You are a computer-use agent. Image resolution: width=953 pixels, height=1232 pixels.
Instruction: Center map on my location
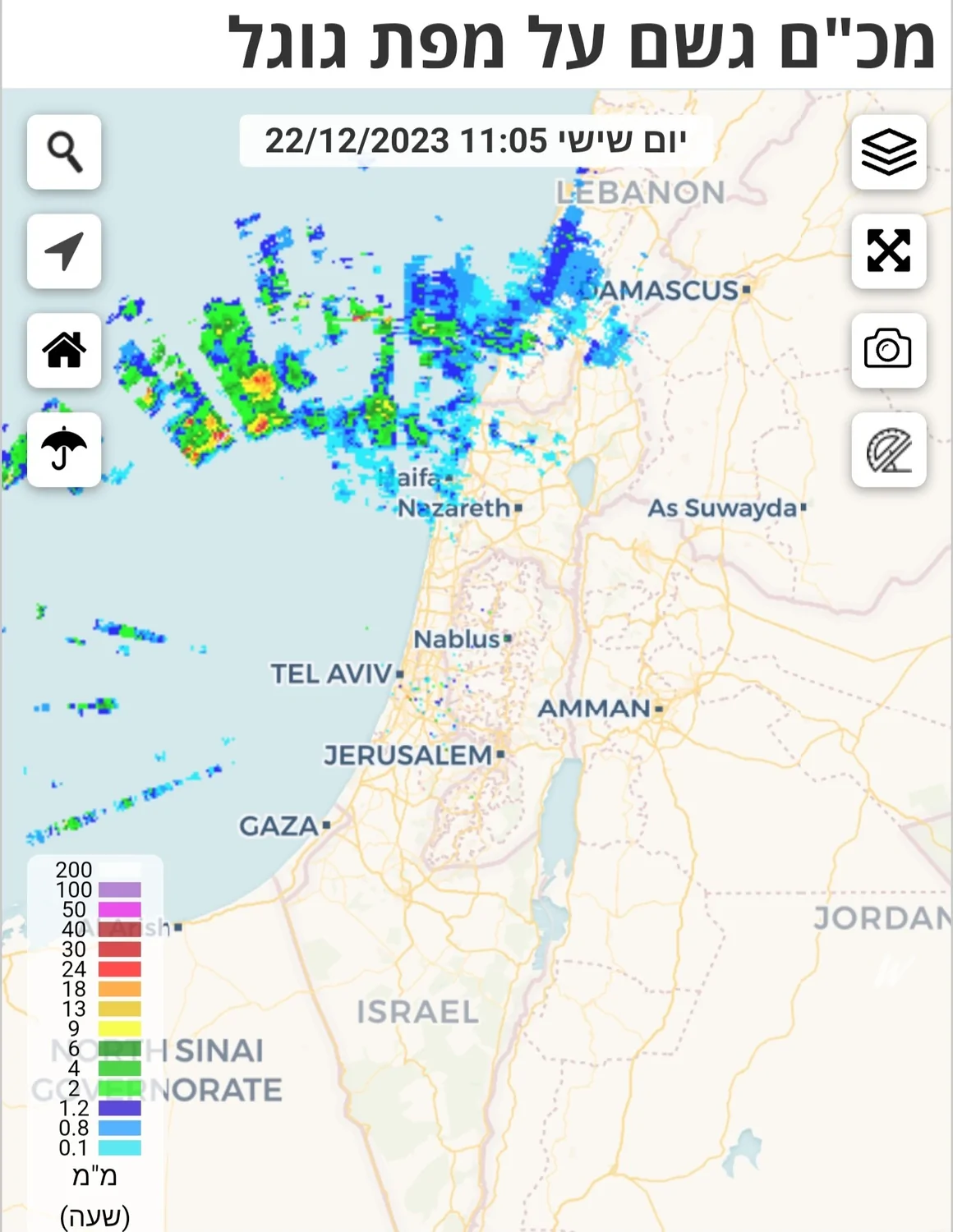[64, 251]
